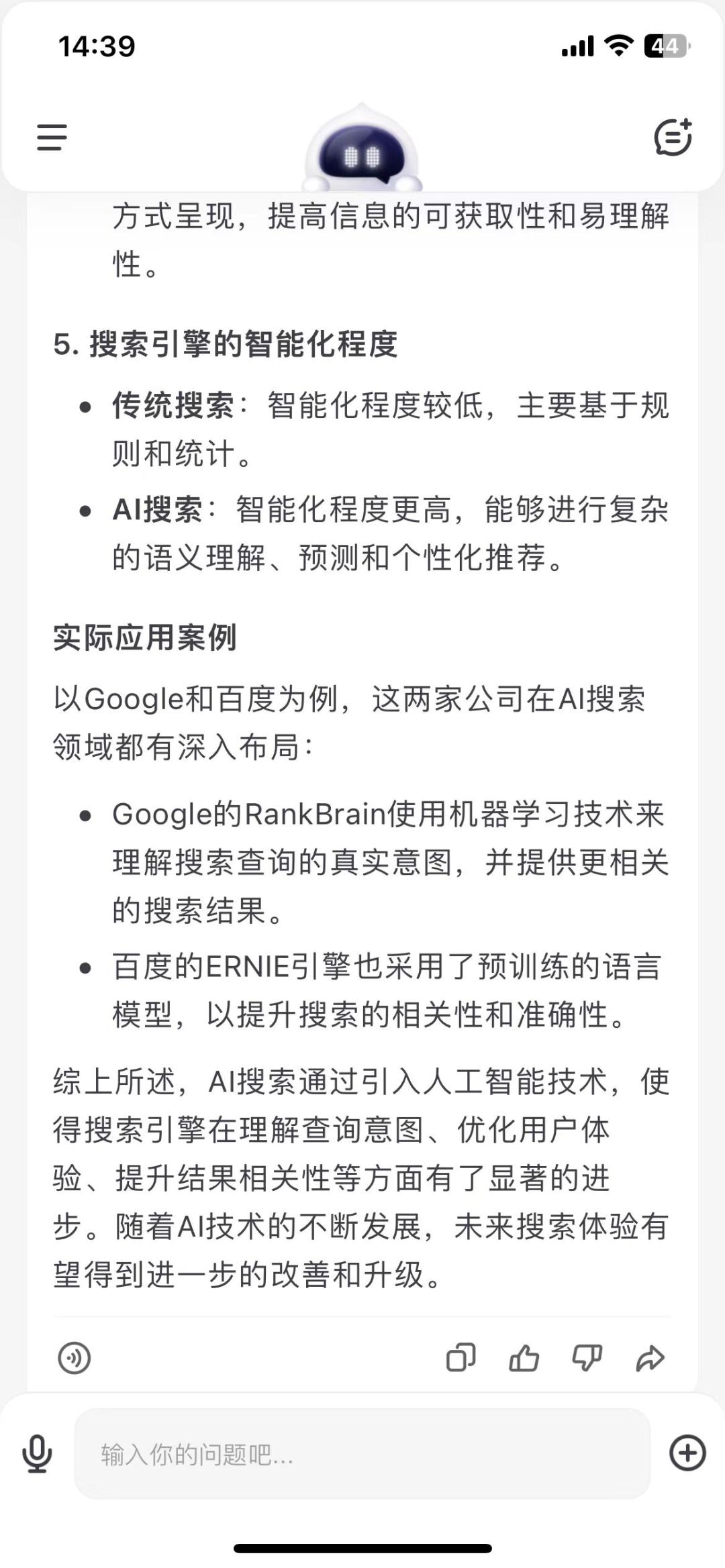Open the plus attachments menu

pos(687,1453)
